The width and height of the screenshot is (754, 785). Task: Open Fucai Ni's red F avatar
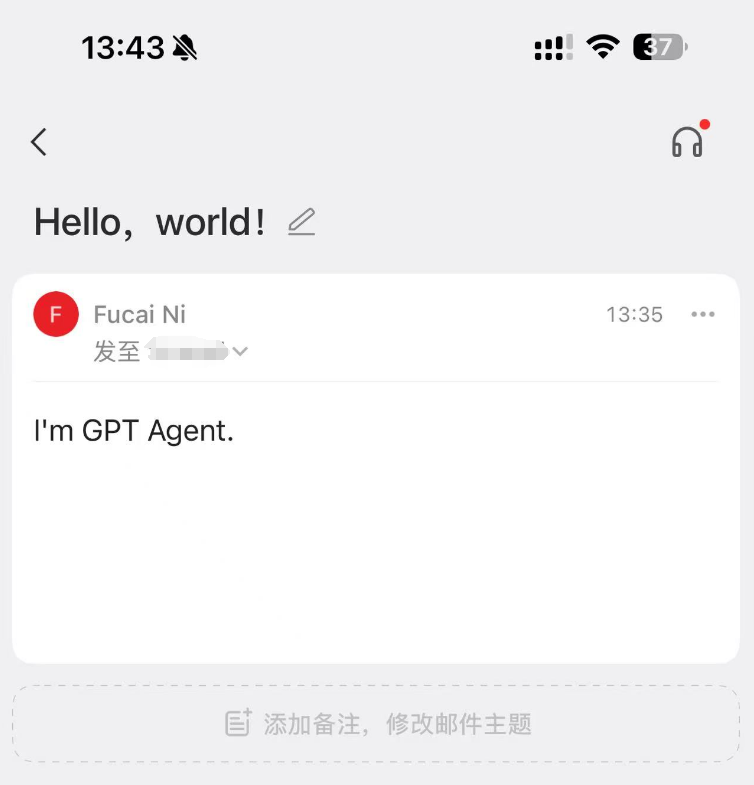(56, 315)
